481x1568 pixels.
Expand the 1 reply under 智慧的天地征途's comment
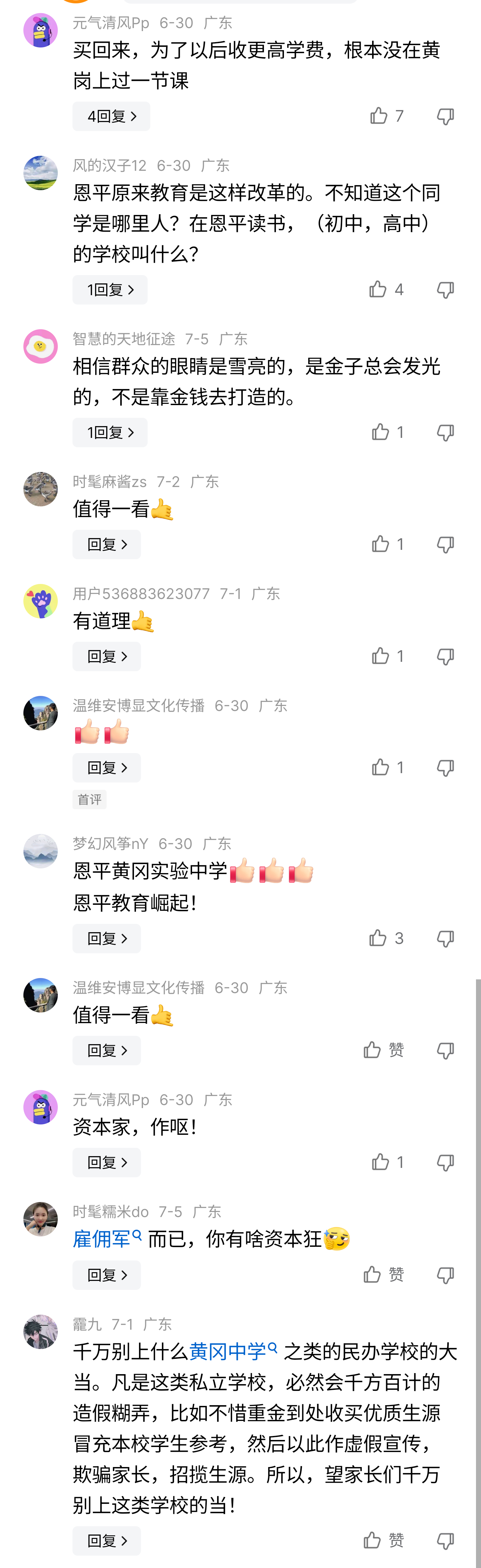click(110, 433)
